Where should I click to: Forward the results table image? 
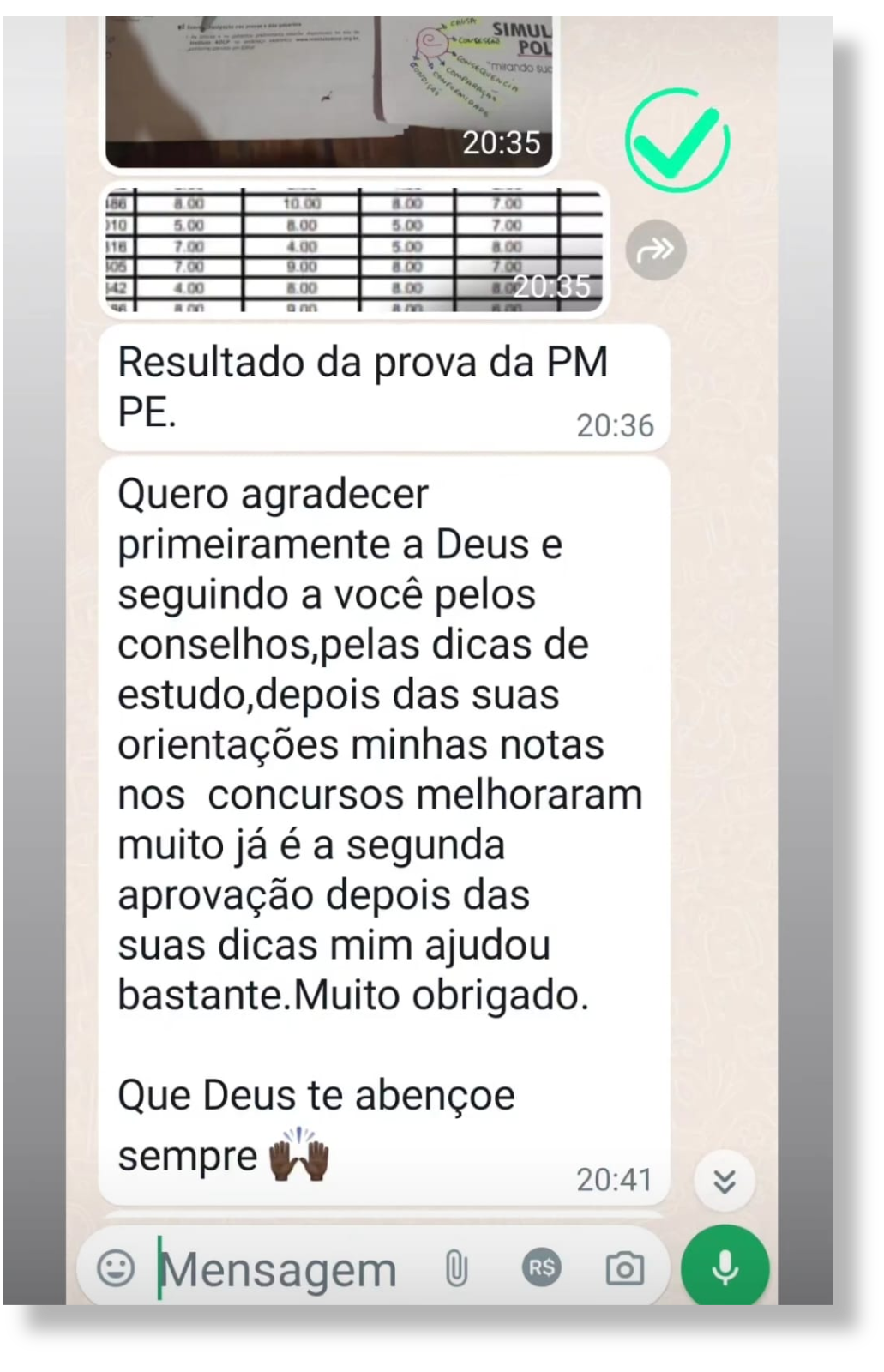pos(656,250)
